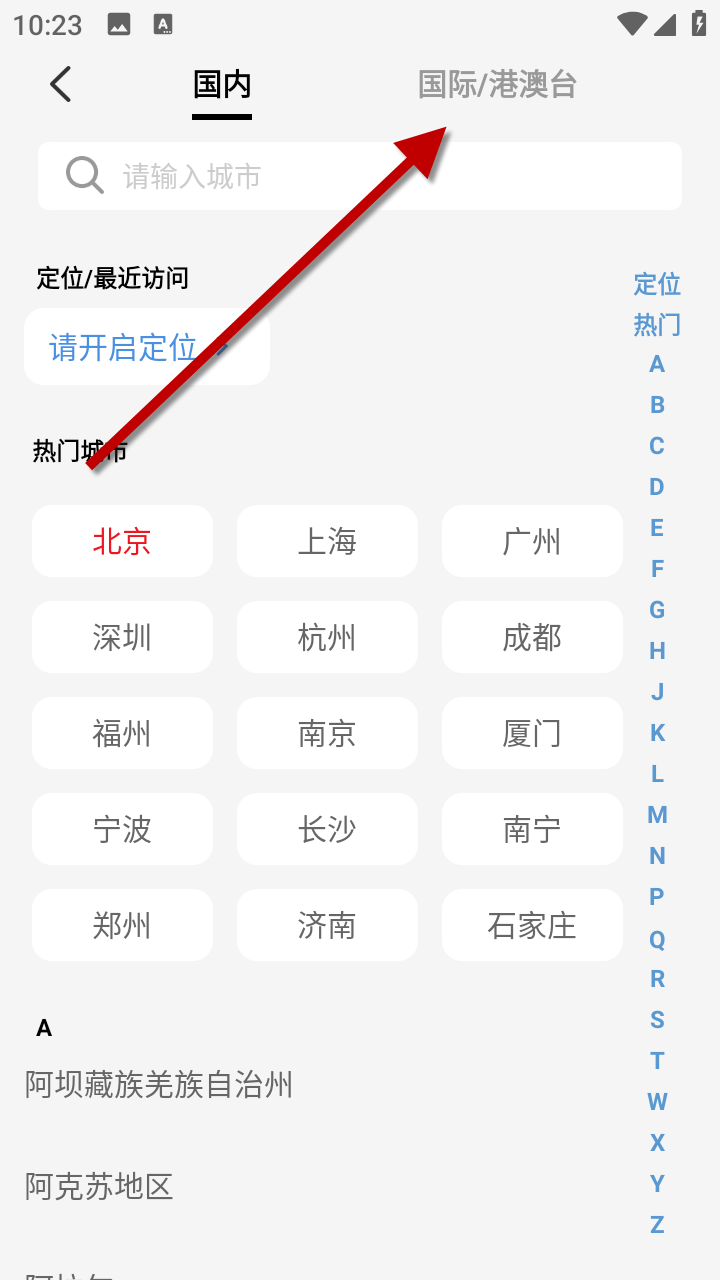
Task: Select 阿克苏地区 in the A section
Action: [99, 1187]
